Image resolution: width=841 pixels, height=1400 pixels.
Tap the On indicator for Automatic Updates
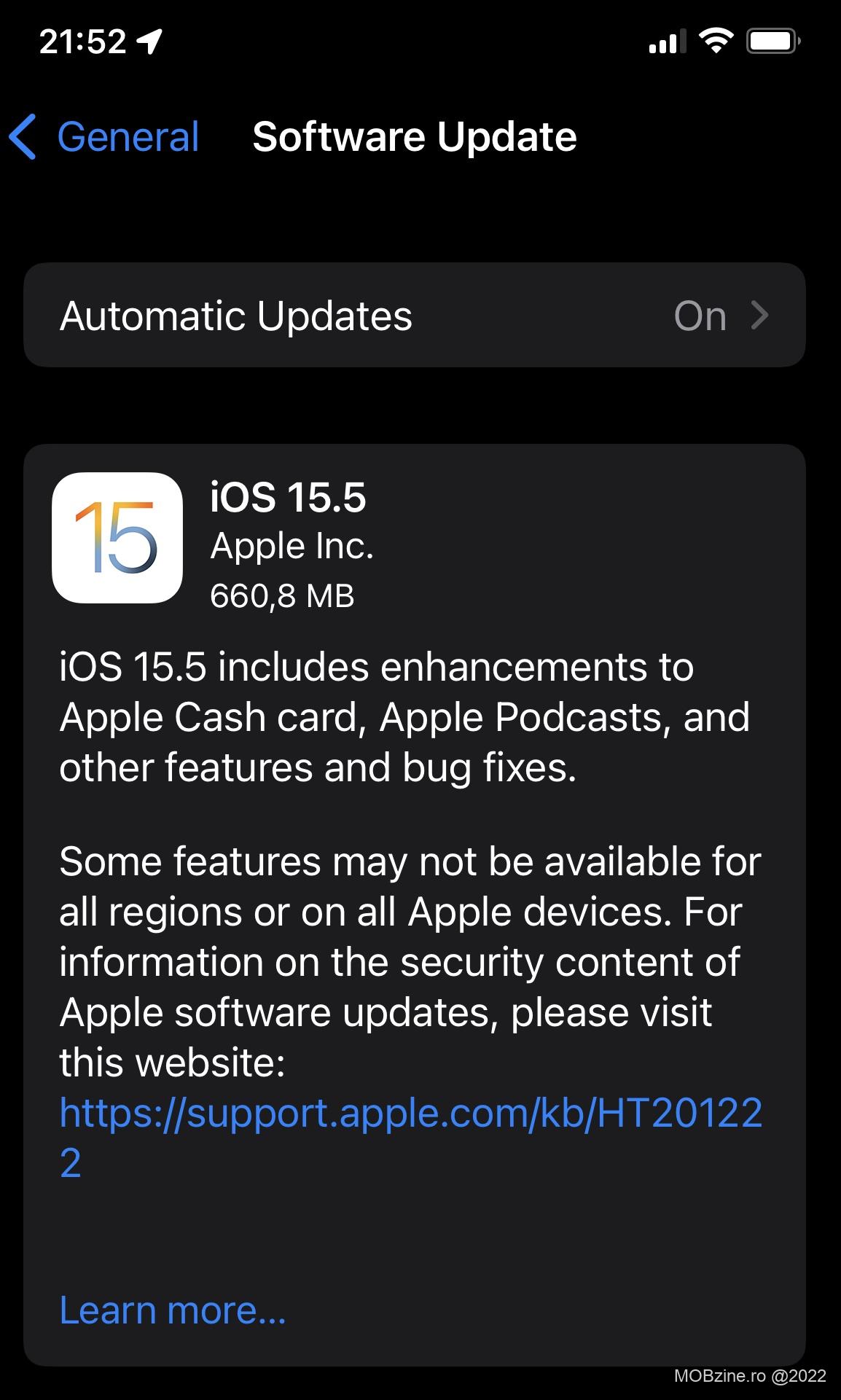[x=700, y=315]
